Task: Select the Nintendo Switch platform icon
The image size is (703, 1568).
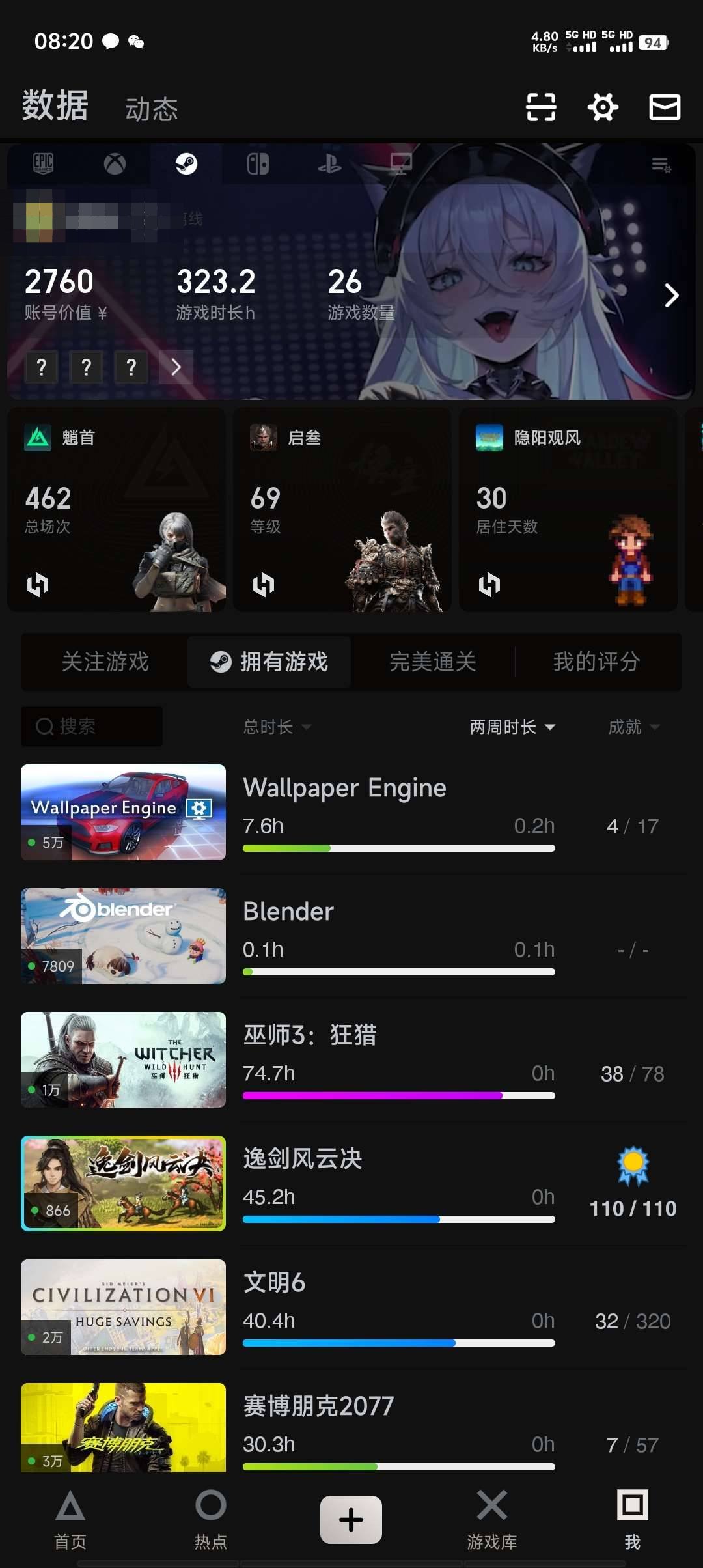Action: click(258, 164)
